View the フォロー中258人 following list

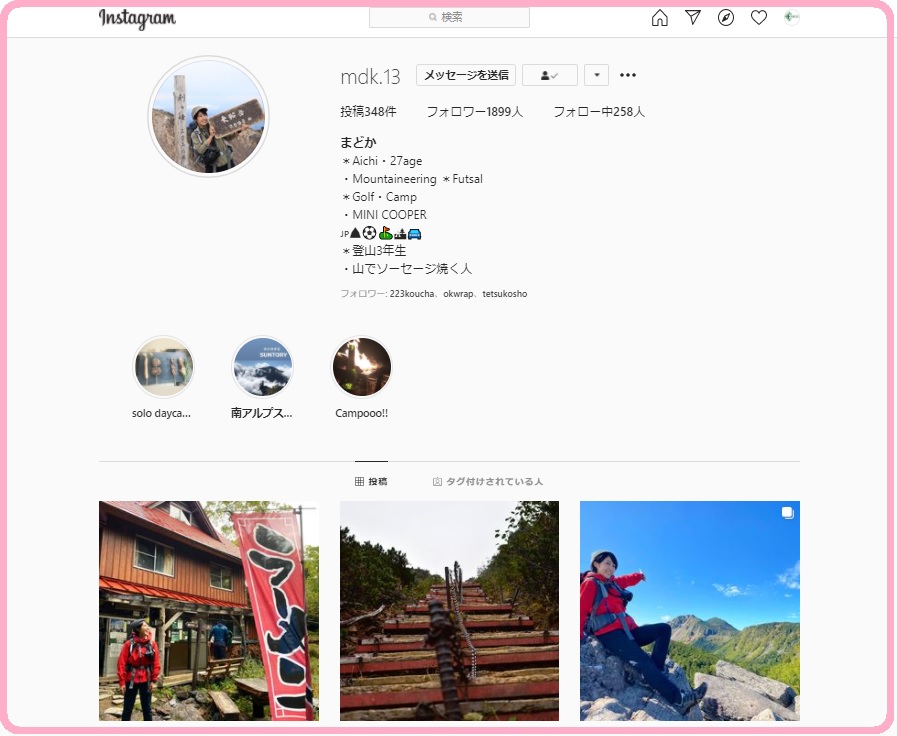(599, 112)
